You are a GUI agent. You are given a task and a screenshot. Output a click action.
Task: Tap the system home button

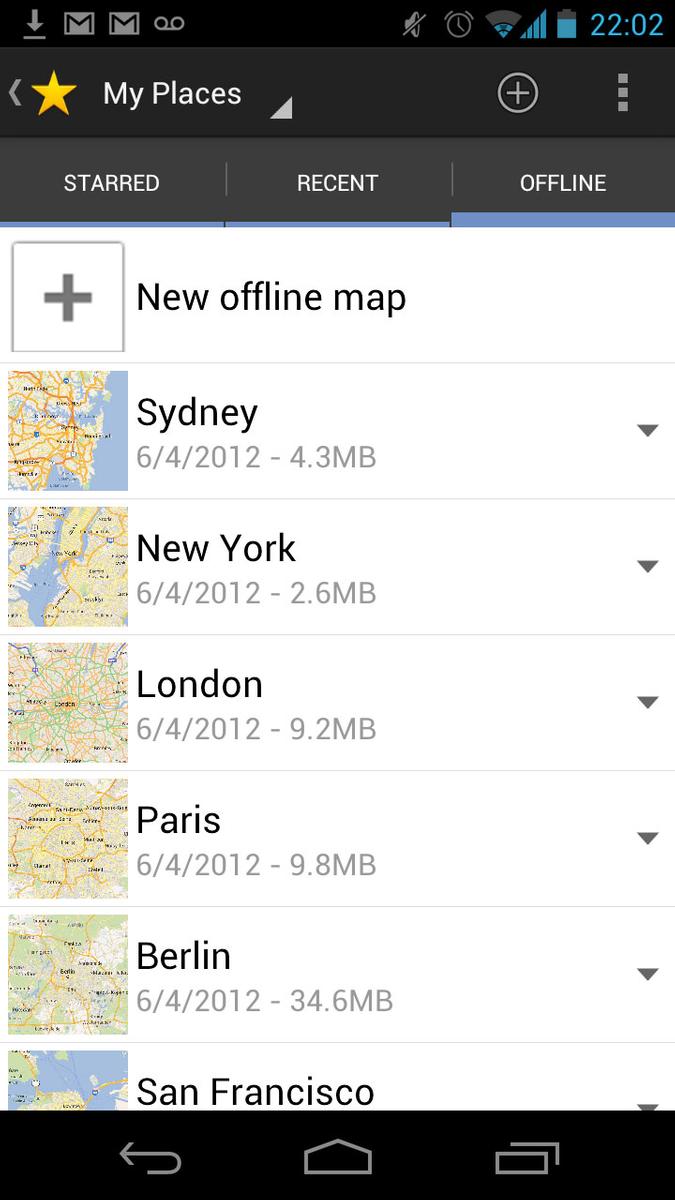coord(338,1158)
